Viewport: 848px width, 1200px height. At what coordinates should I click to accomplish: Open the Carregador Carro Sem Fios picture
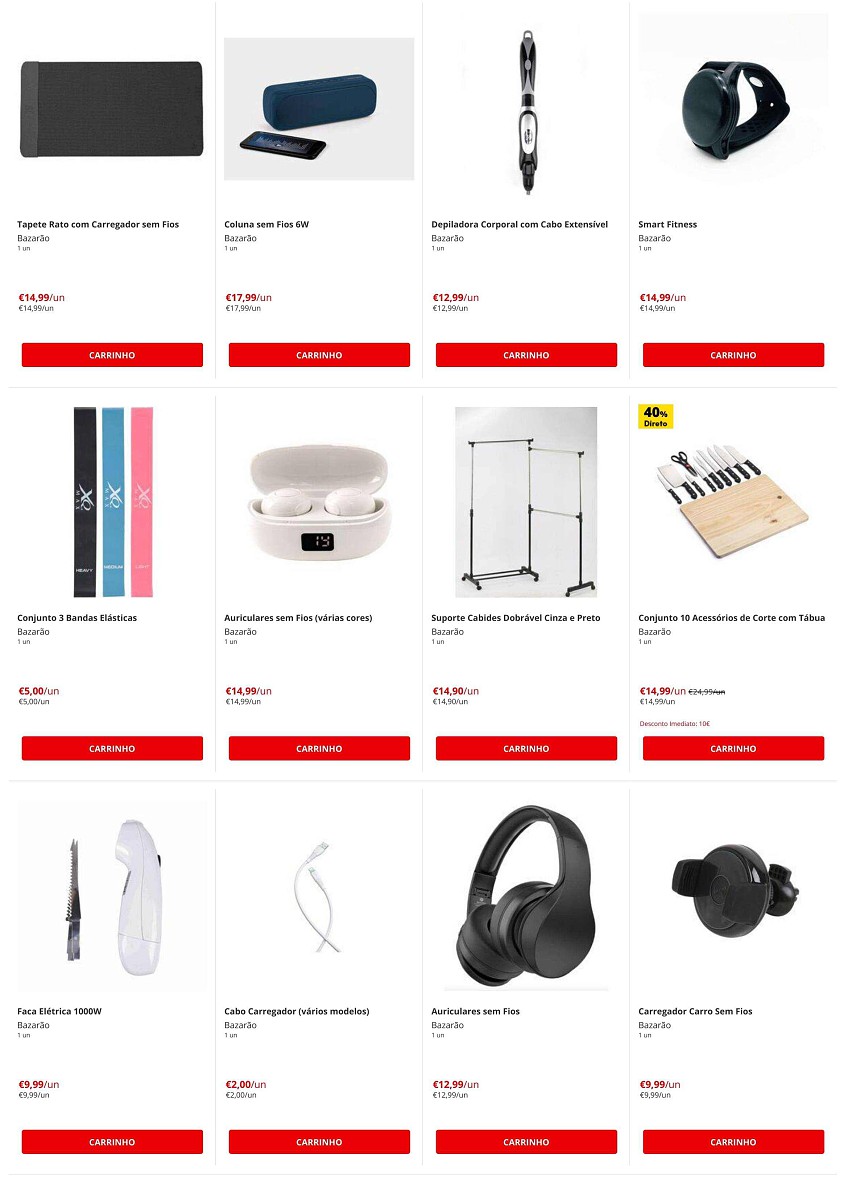[x=733, y=890]
